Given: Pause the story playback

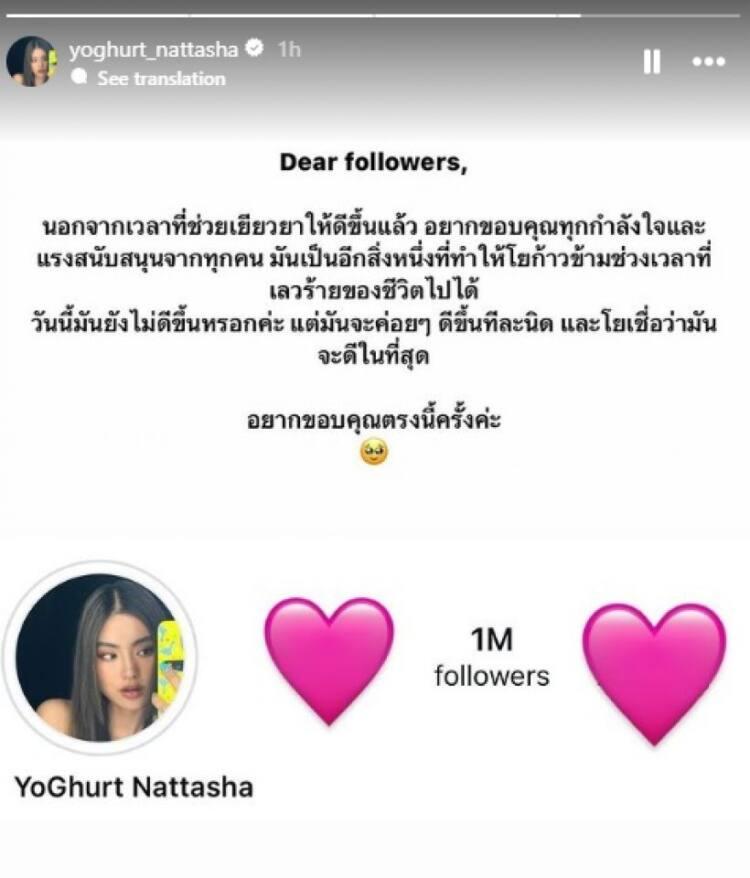Looking at the screenshot, I should coord(651,62).
